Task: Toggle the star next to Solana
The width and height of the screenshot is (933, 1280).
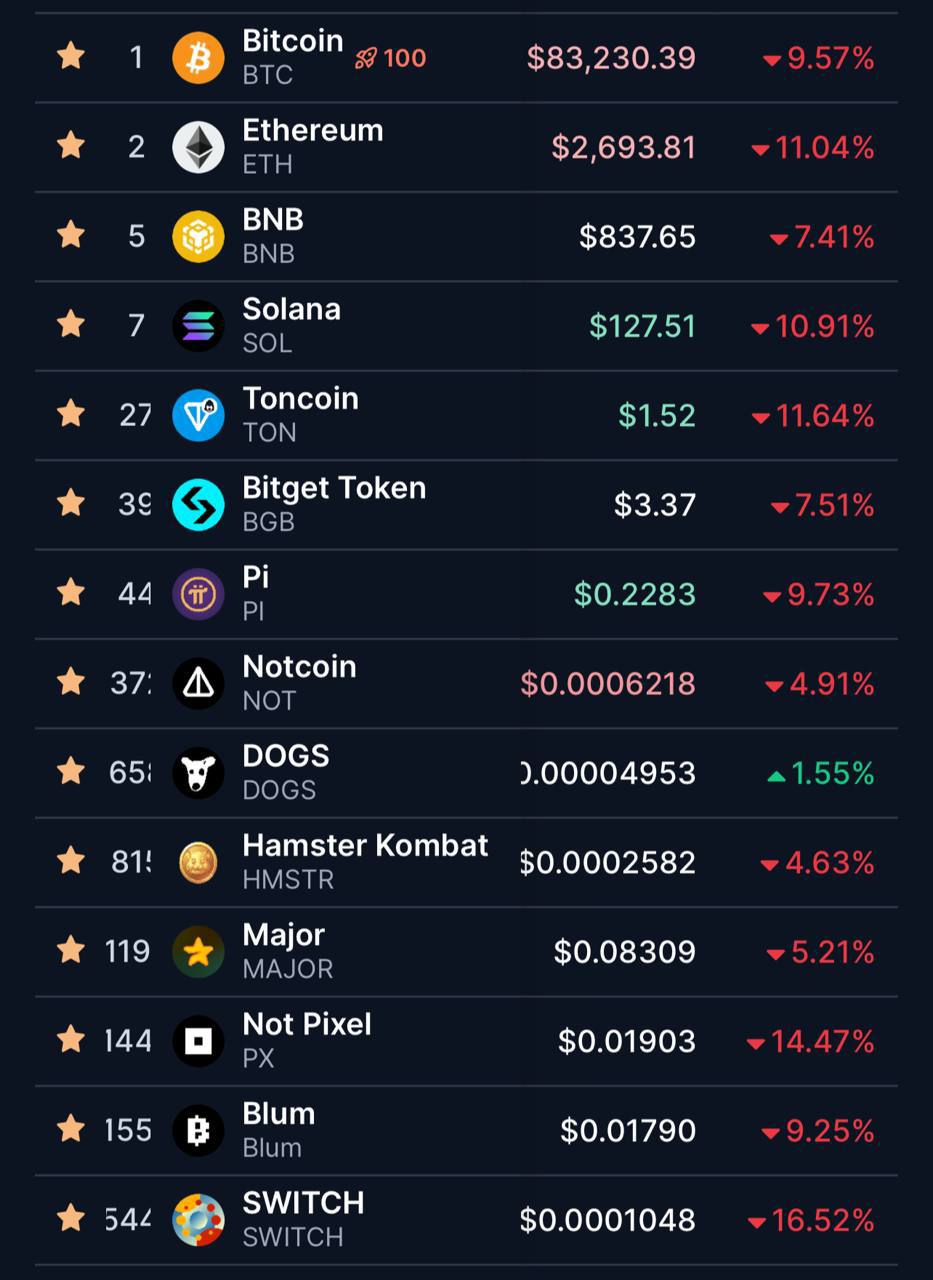Action: tap(71, 324)
